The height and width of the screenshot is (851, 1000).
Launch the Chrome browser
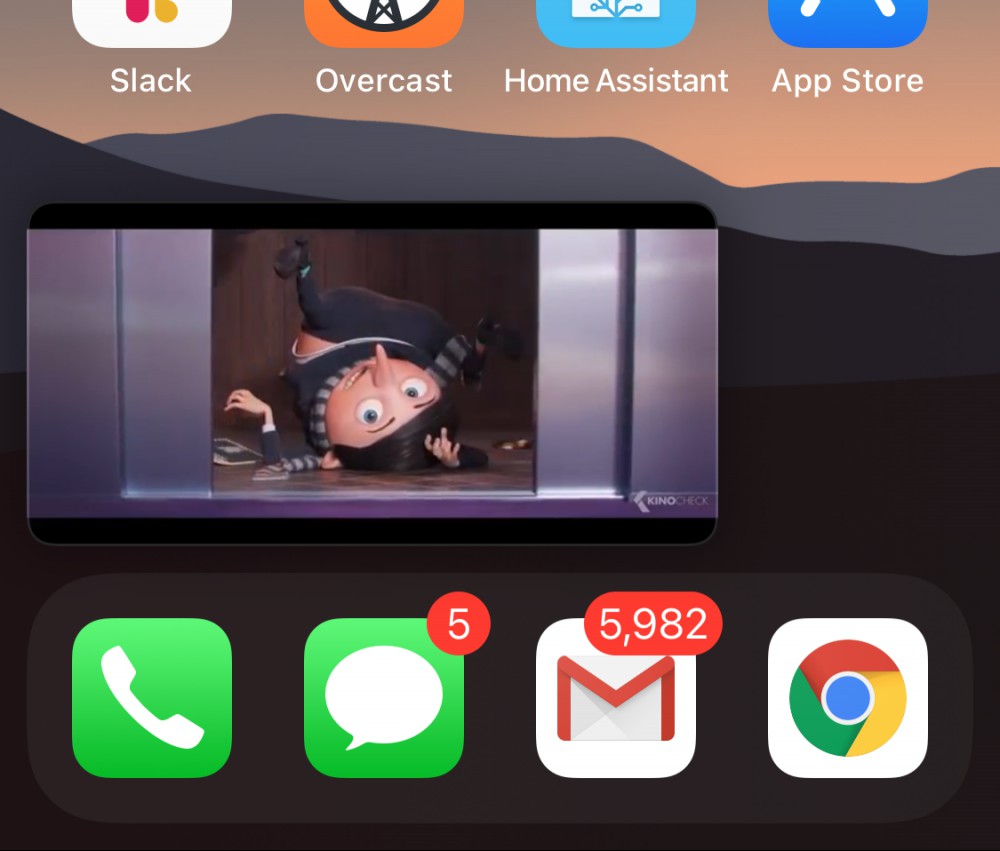(847, 697)
